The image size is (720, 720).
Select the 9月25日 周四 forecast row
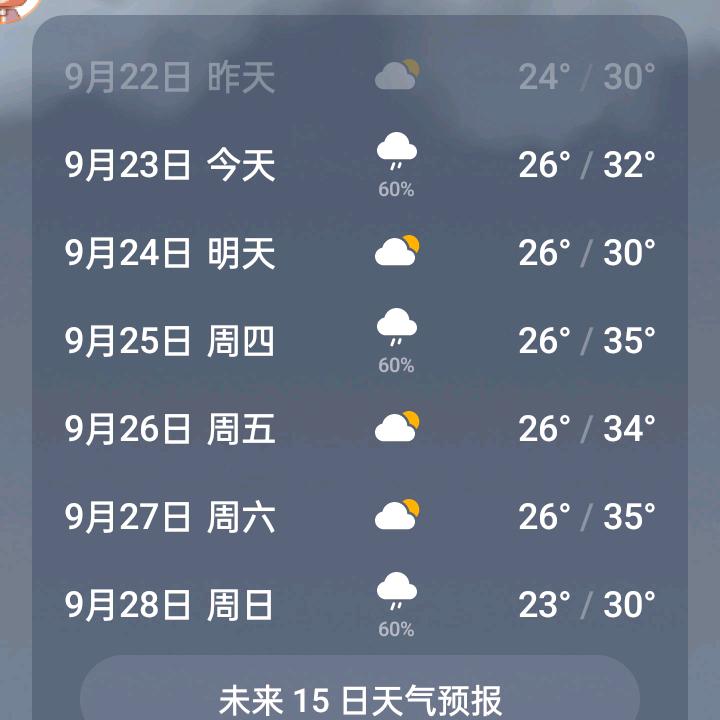point(360,341)
